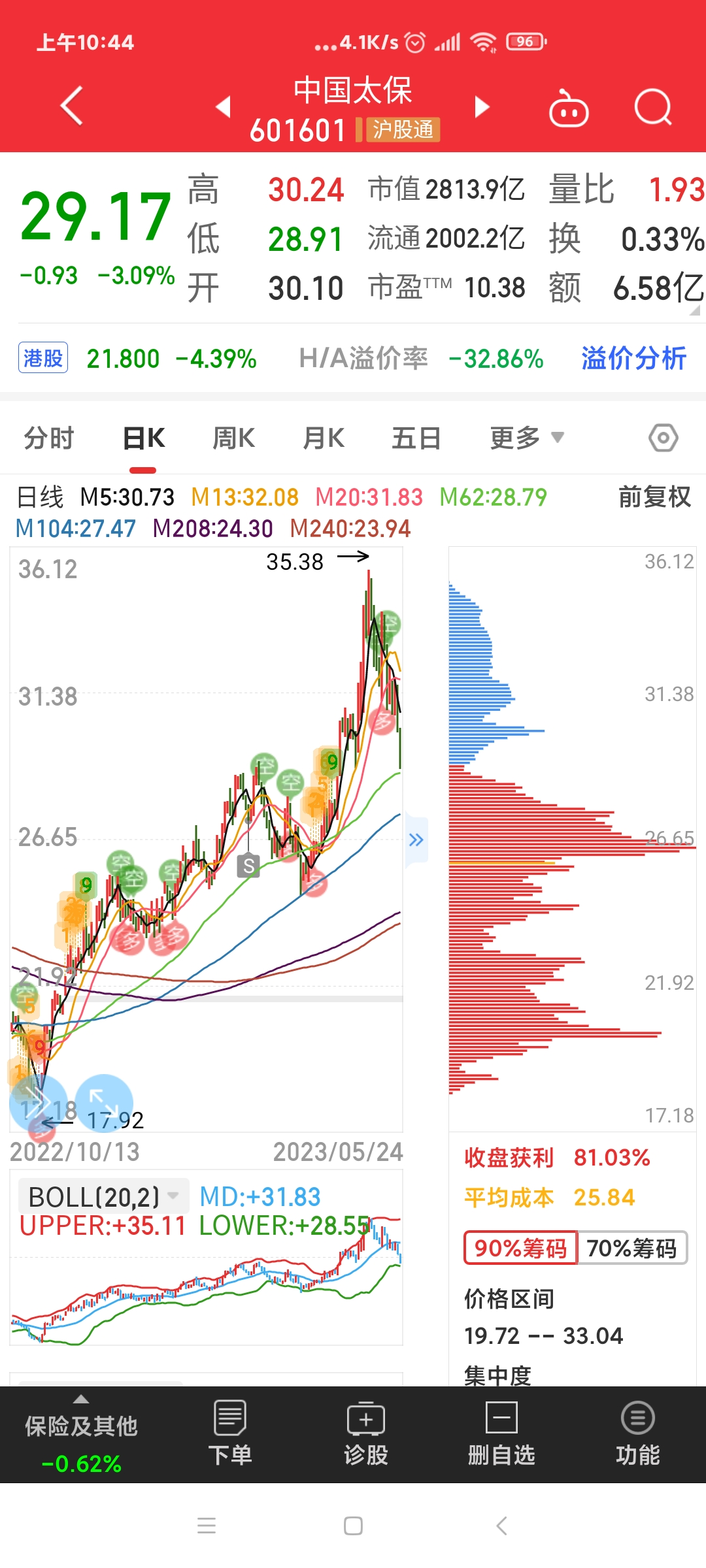Go back using the header arrow

(x=72, y=105)
